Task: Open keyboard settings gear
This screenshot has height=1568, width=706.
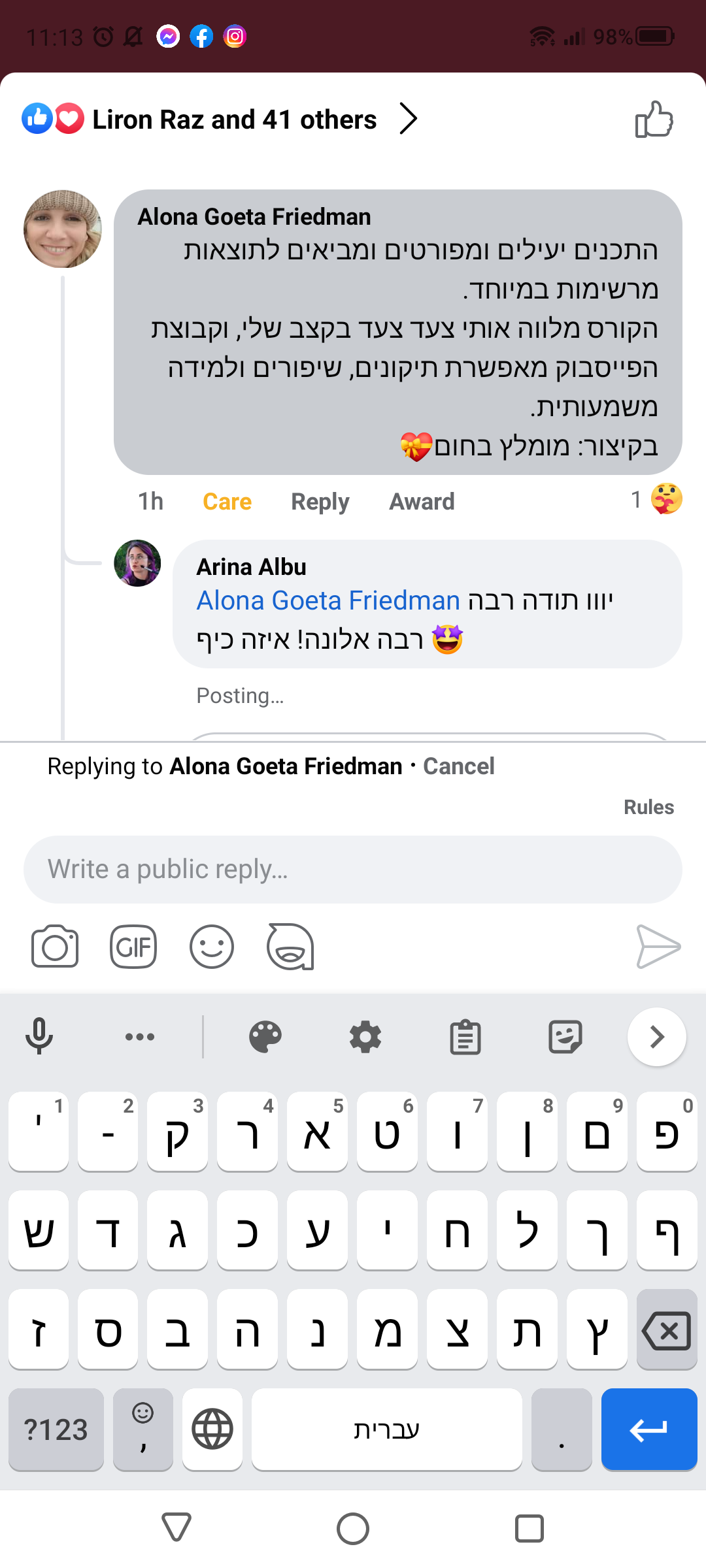Action: point(365,1037)
